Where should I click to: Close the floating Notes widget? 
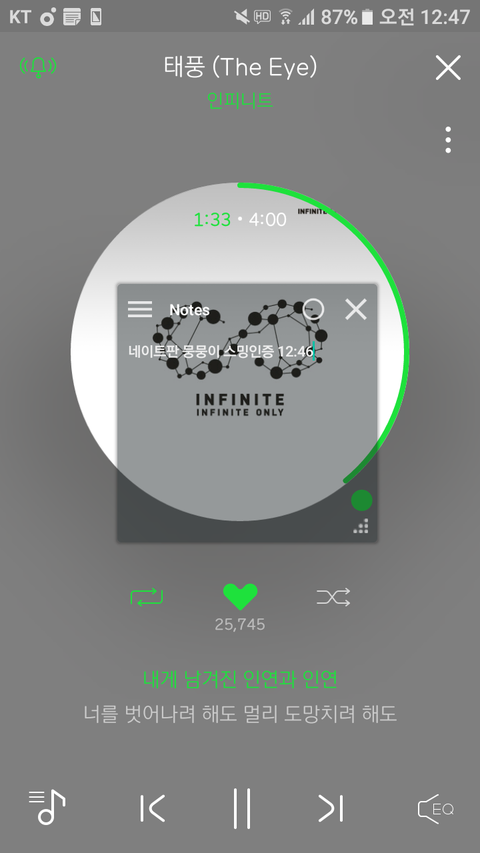tap(356, 309)
